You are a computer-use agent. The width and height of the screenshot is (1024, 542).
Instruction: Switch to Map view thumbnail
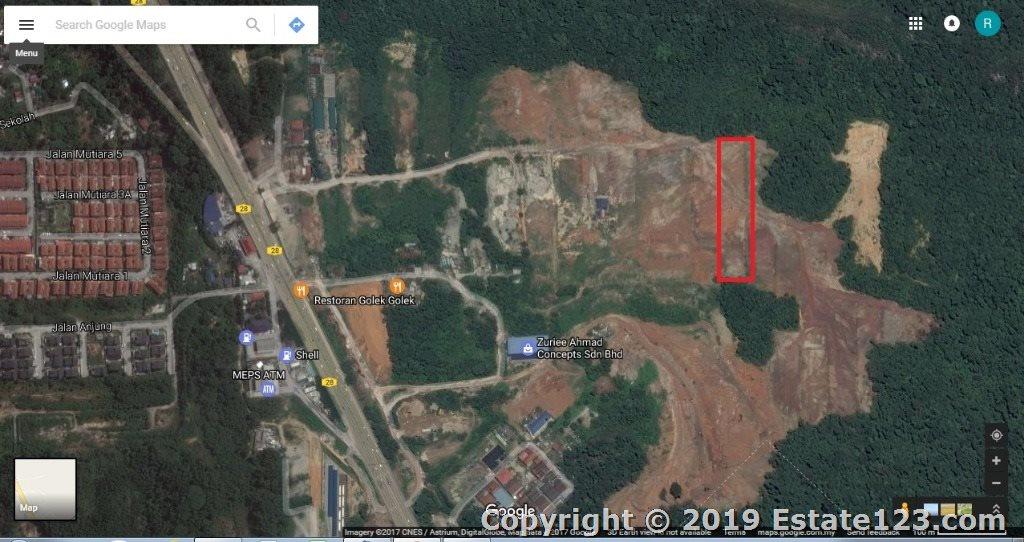click(45, 489)
